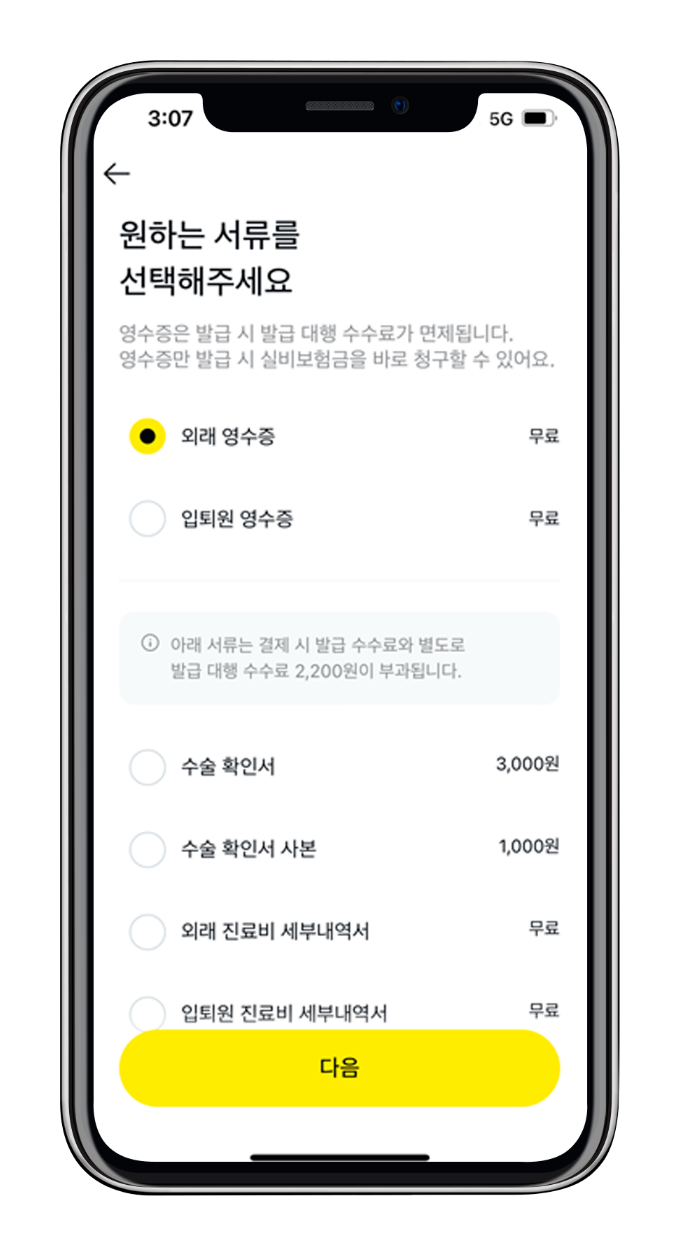Go back using the top arrow
The width and height of the screenshot is (680, 1256).
click(x=117, y=174)
